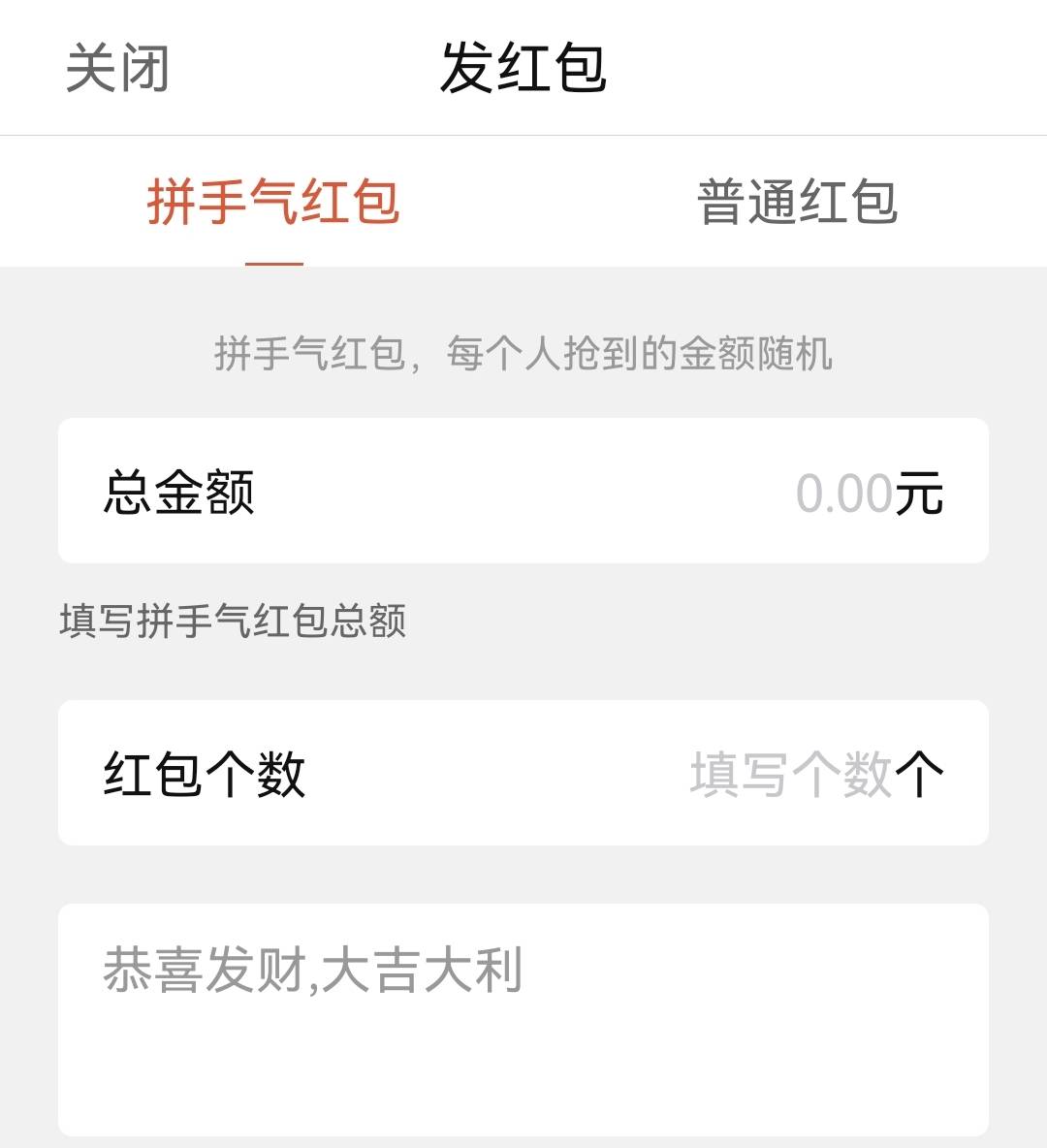The image size is (1047, 1148).
Task: Select the 拼手气红包 tab
Action: [273, 203]
